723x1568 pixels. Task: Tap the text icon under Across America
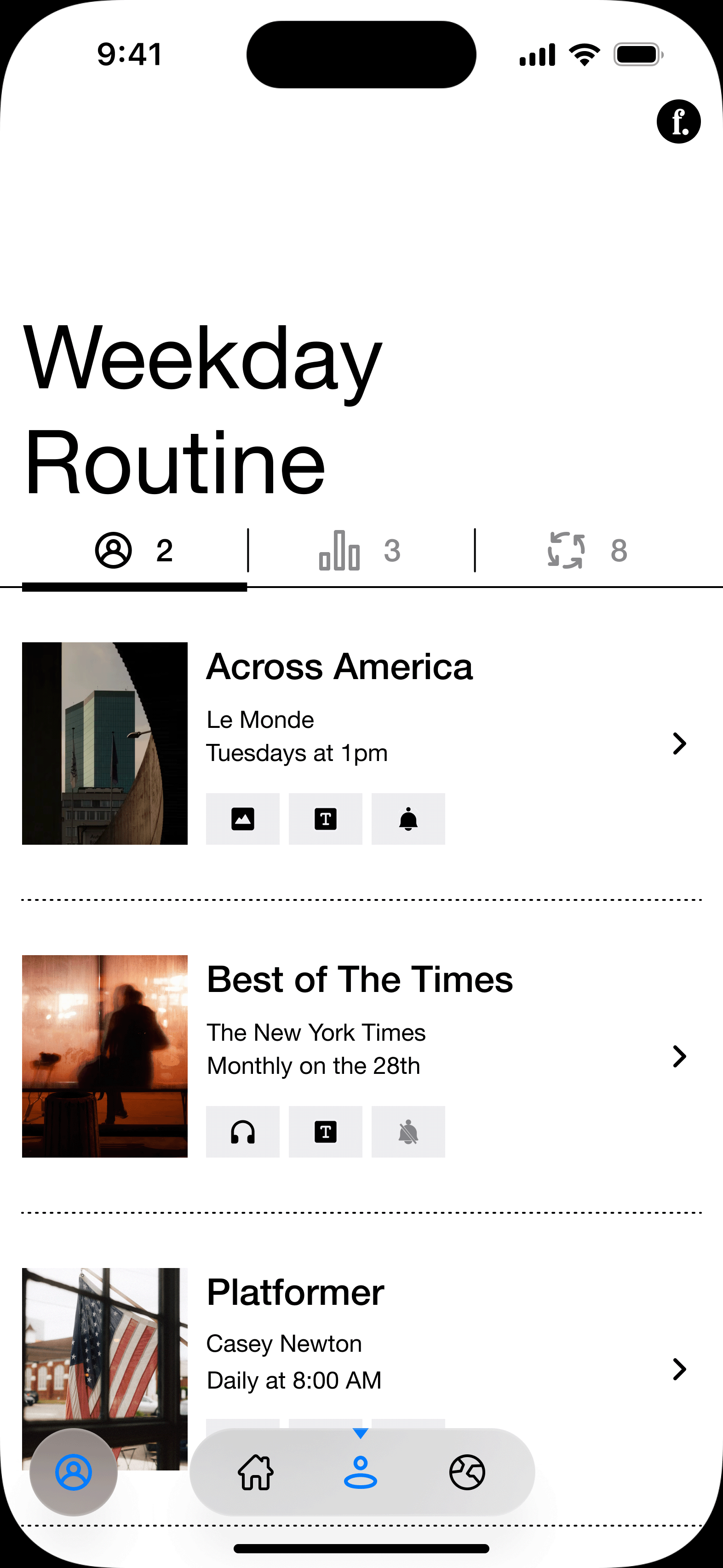326,819
